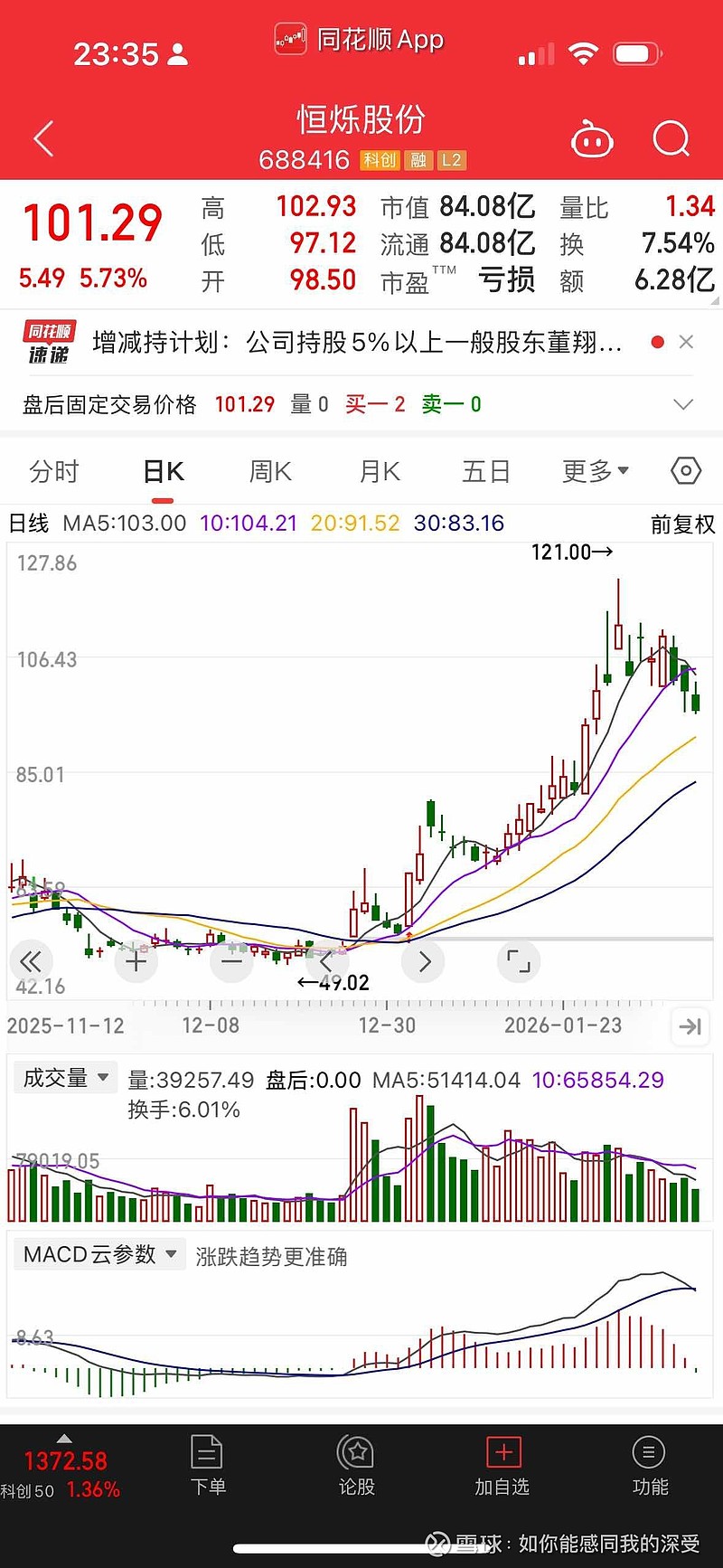Go back with the left arrow
Image resolution: width=723 pixels, height=1568 pixels.
pos(42,138)
